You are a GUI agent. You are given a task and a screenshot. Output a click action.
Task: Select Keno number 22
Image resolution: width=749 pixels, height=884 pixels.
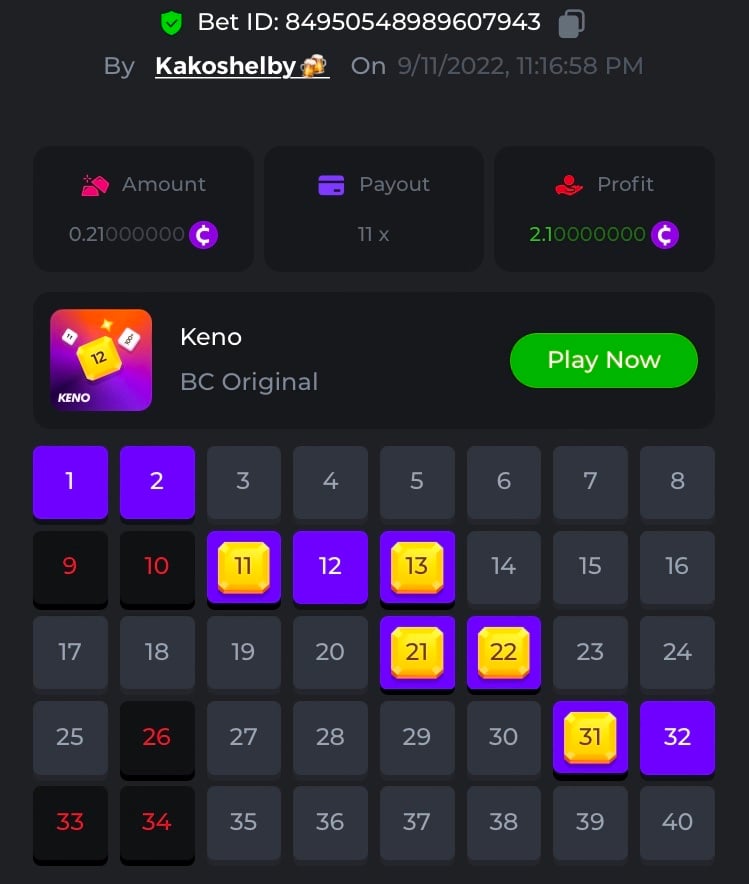click(x=503, y=652)
